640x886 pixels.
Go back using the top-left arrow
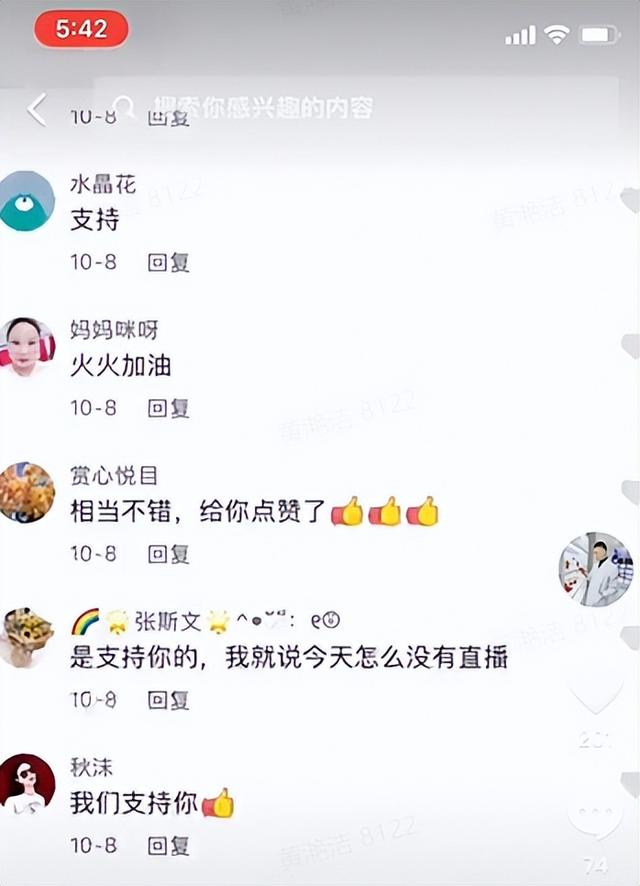[37, 108]
